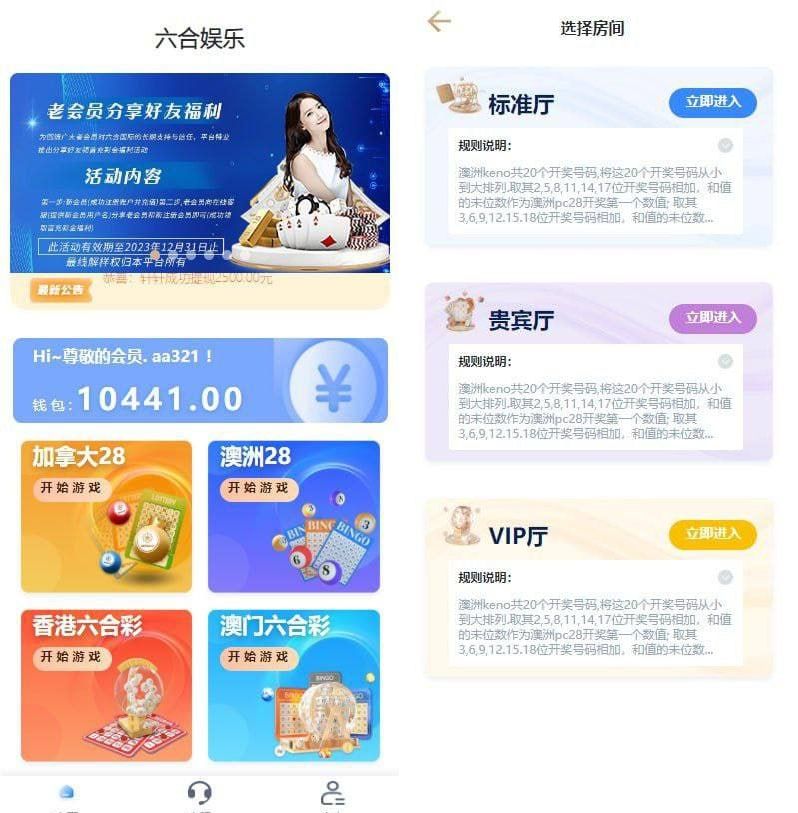Enter the VIP厅 room via 立即进入
Viewport: 798px width, 813px height.
tap(712, 534)
